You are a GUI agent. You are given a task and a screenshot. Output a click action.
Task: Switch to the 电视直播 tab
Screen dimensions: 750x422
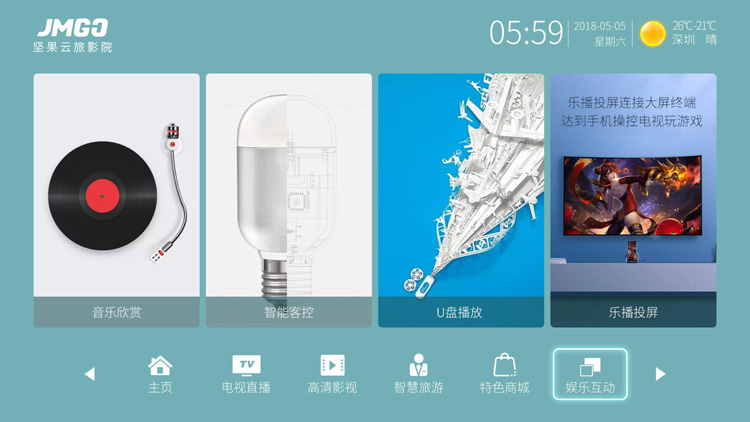point(246,374)
